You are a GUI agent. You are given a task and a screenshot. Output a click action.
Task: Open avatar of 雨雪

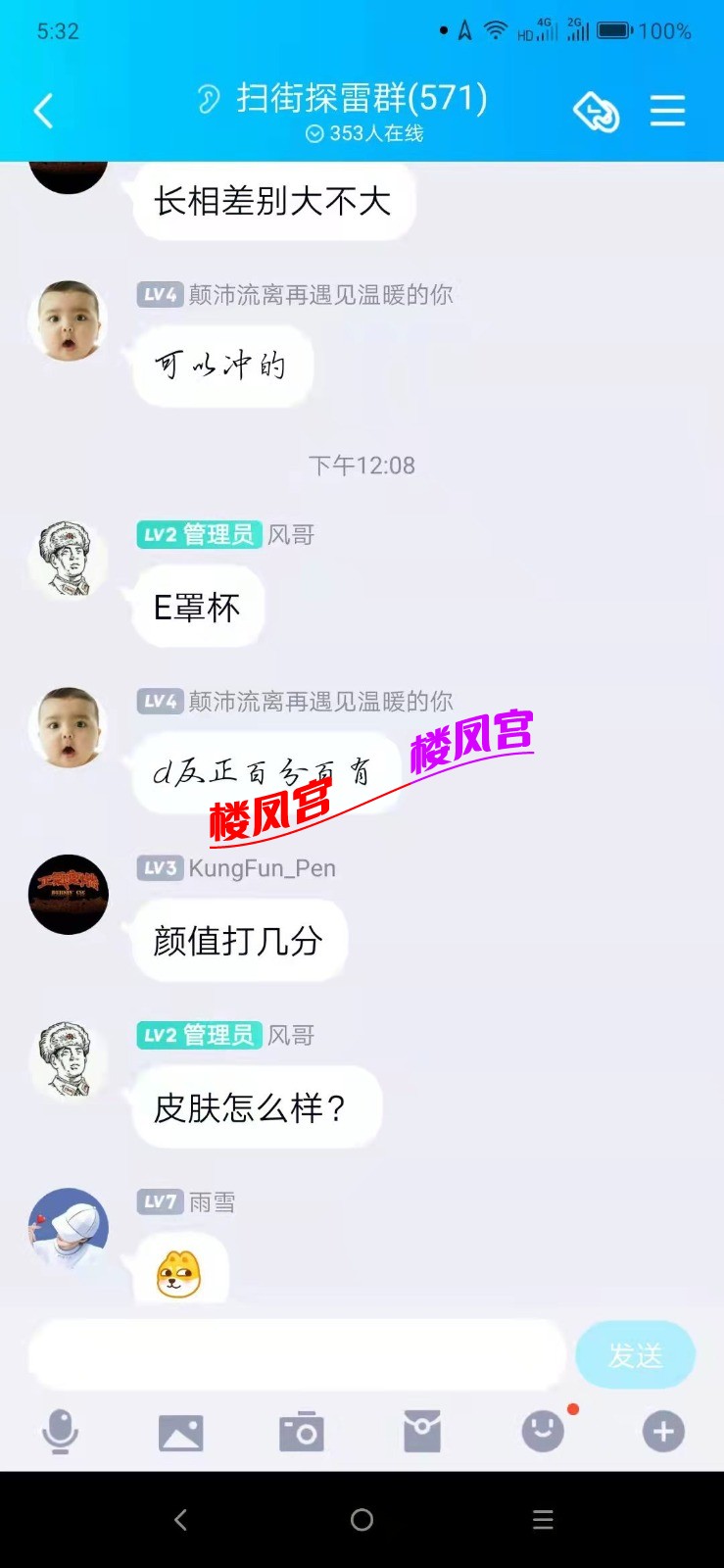coord(69,1228)
